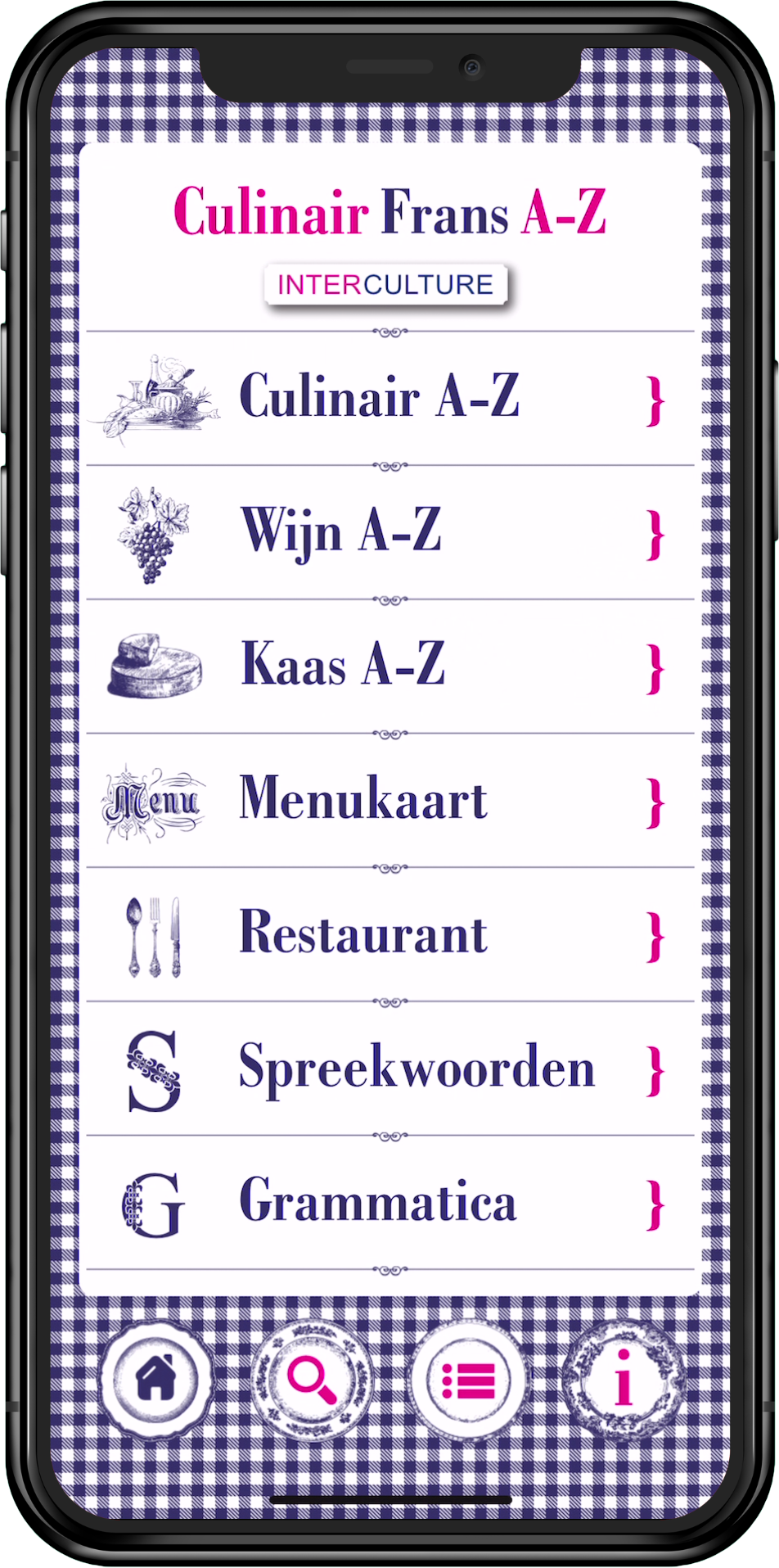
Task: Open the list view plate icon
Action: coord(468,1380)
